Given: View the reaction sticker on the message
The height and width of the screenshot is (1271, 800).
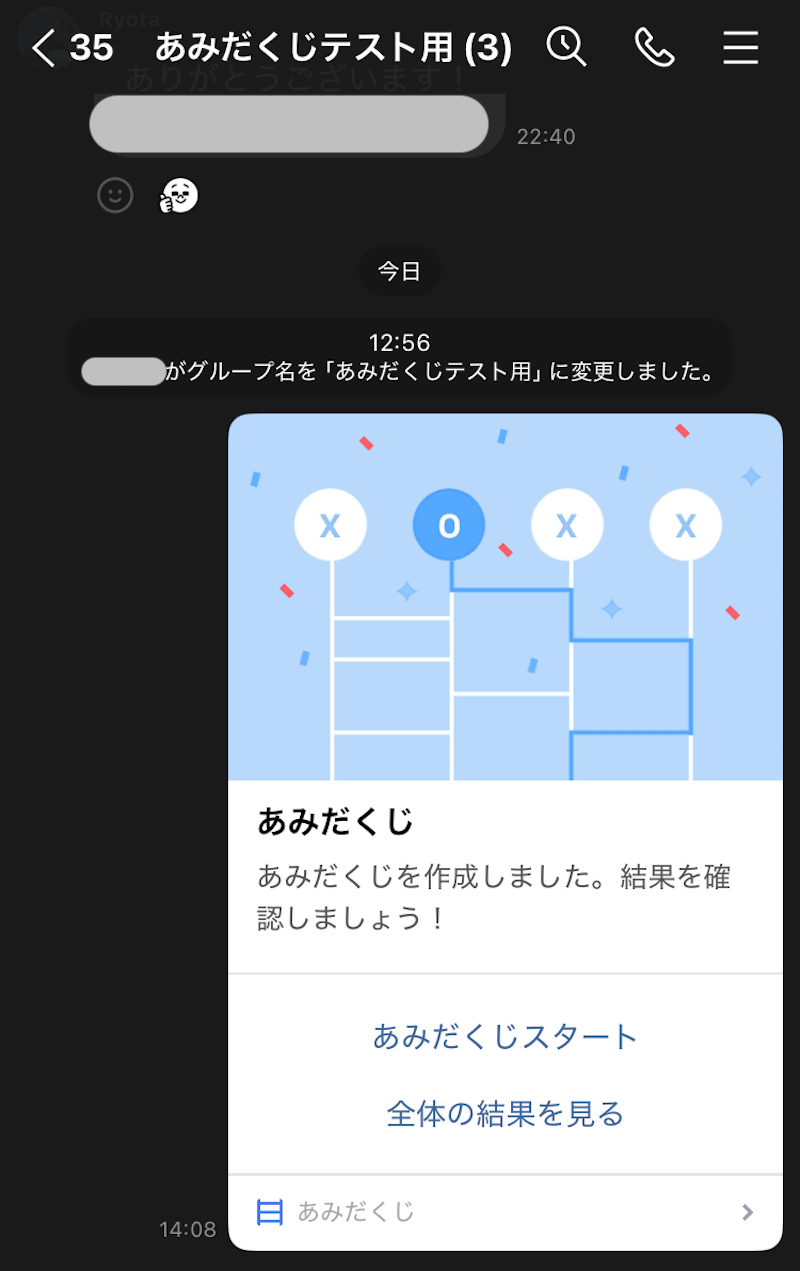Looking at the screenshot, I should pyautogui.click(x=179, y=196).
